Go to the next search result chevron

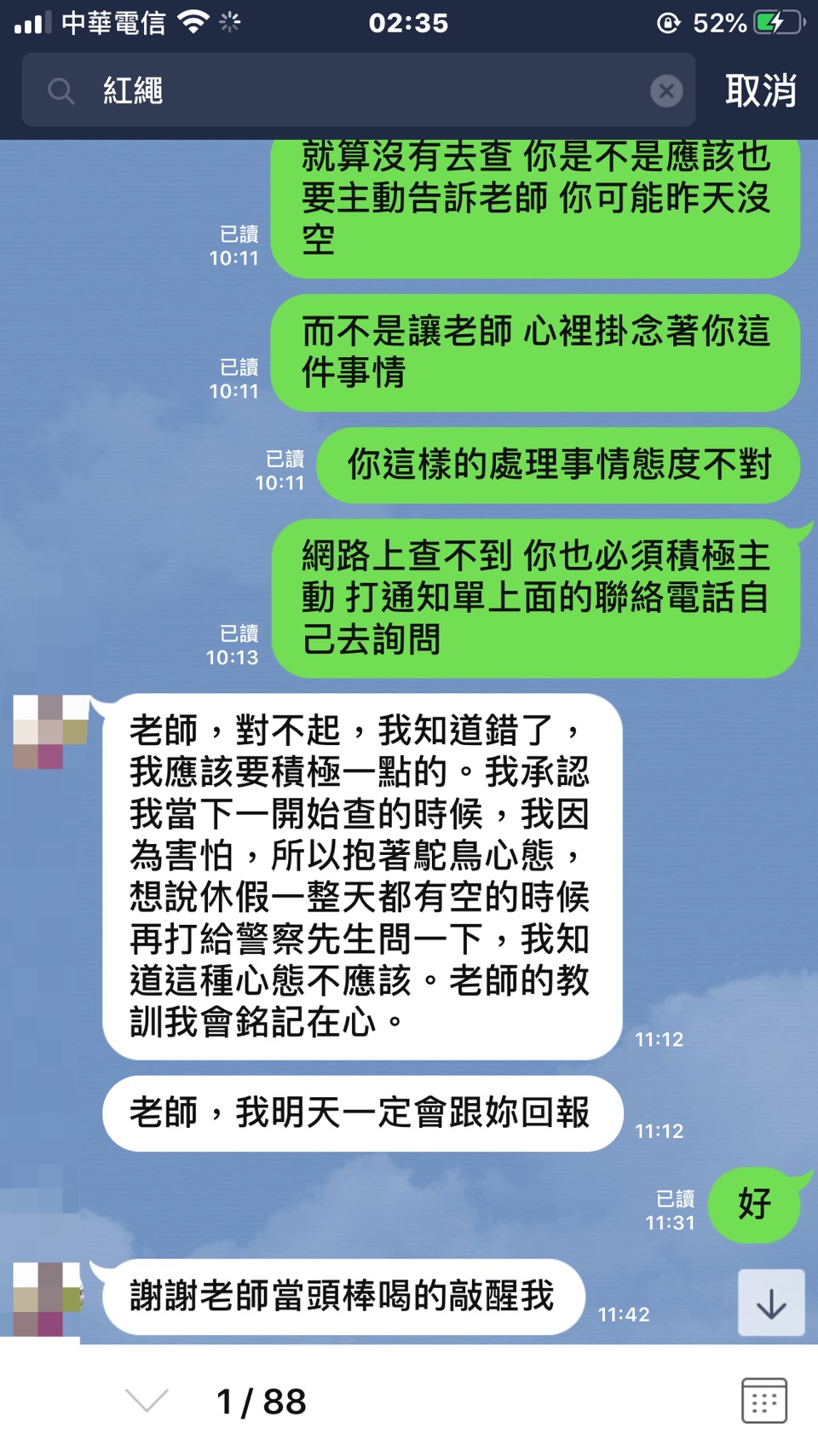pos(147,1400)
